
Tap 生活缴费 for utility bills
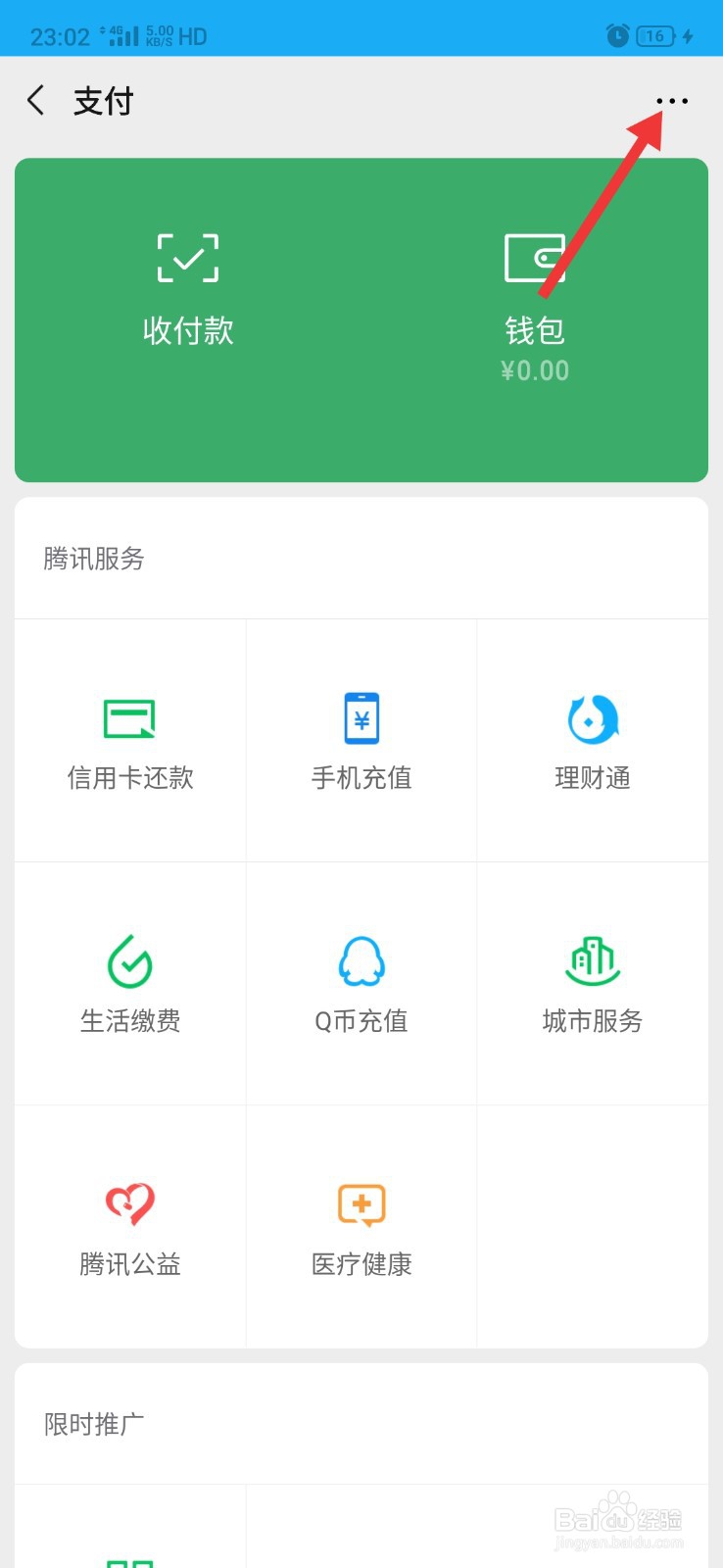(x=130, y=984)
